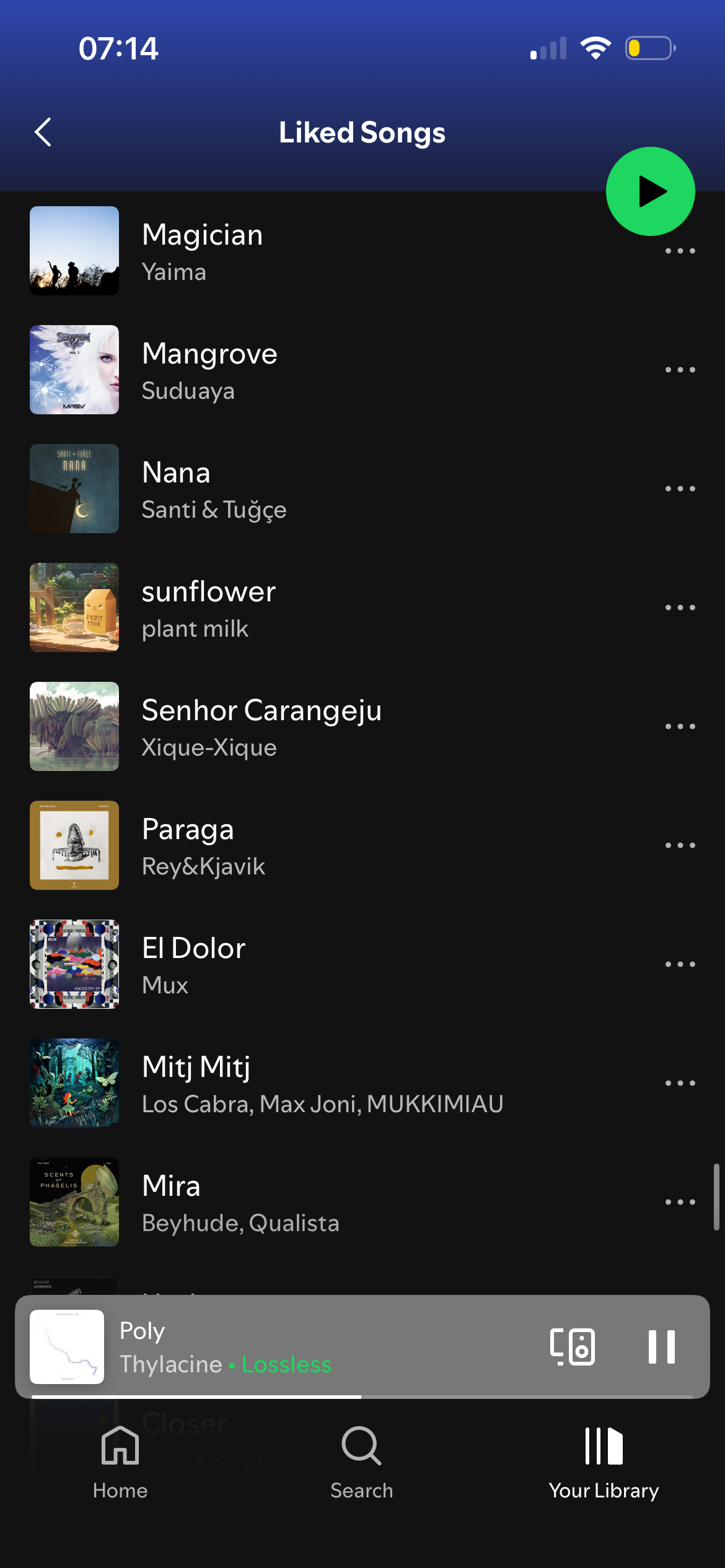Open more options for Mira
This screenshot has width=725, height=1568.
coord(680,1202)
